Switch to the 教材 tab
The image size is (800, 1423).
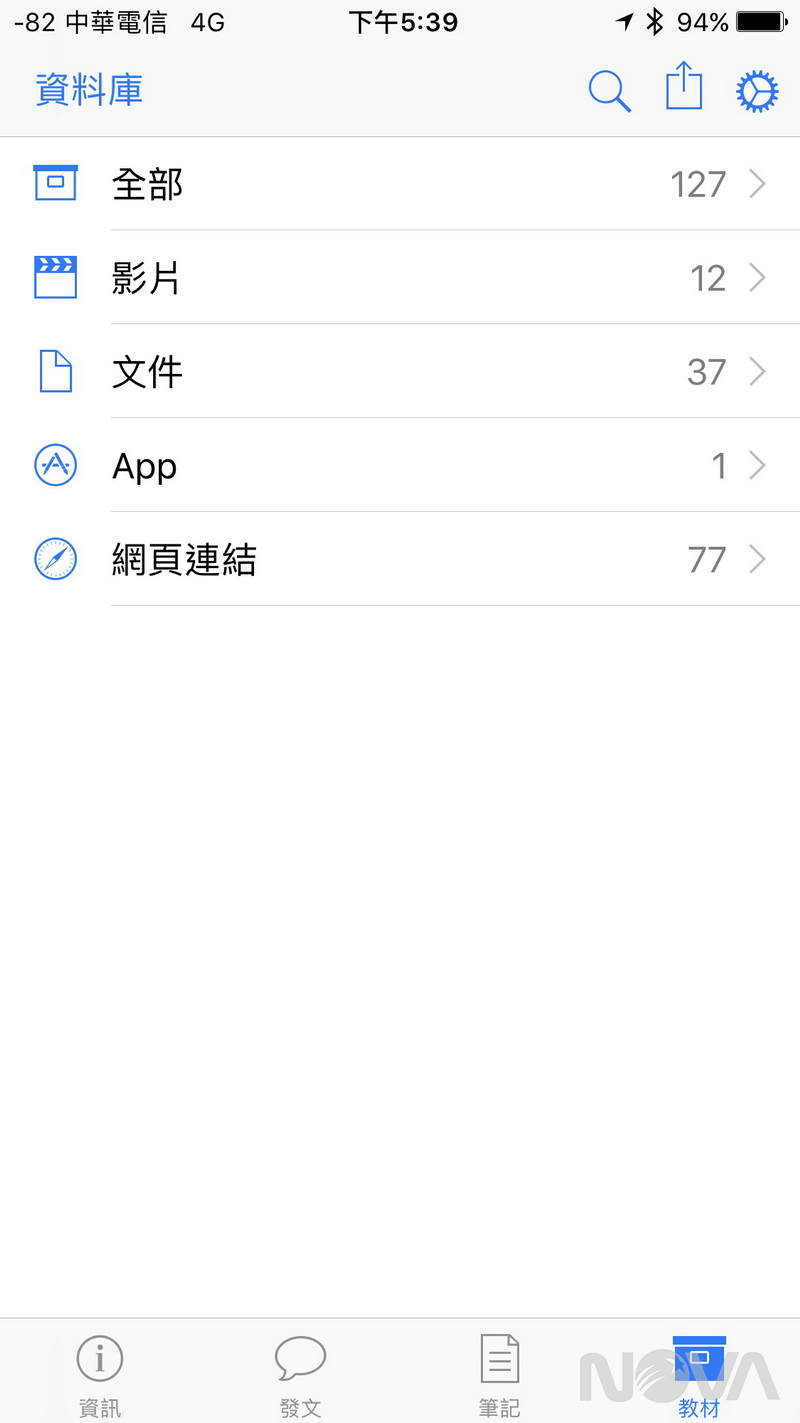click(699, 1370)
